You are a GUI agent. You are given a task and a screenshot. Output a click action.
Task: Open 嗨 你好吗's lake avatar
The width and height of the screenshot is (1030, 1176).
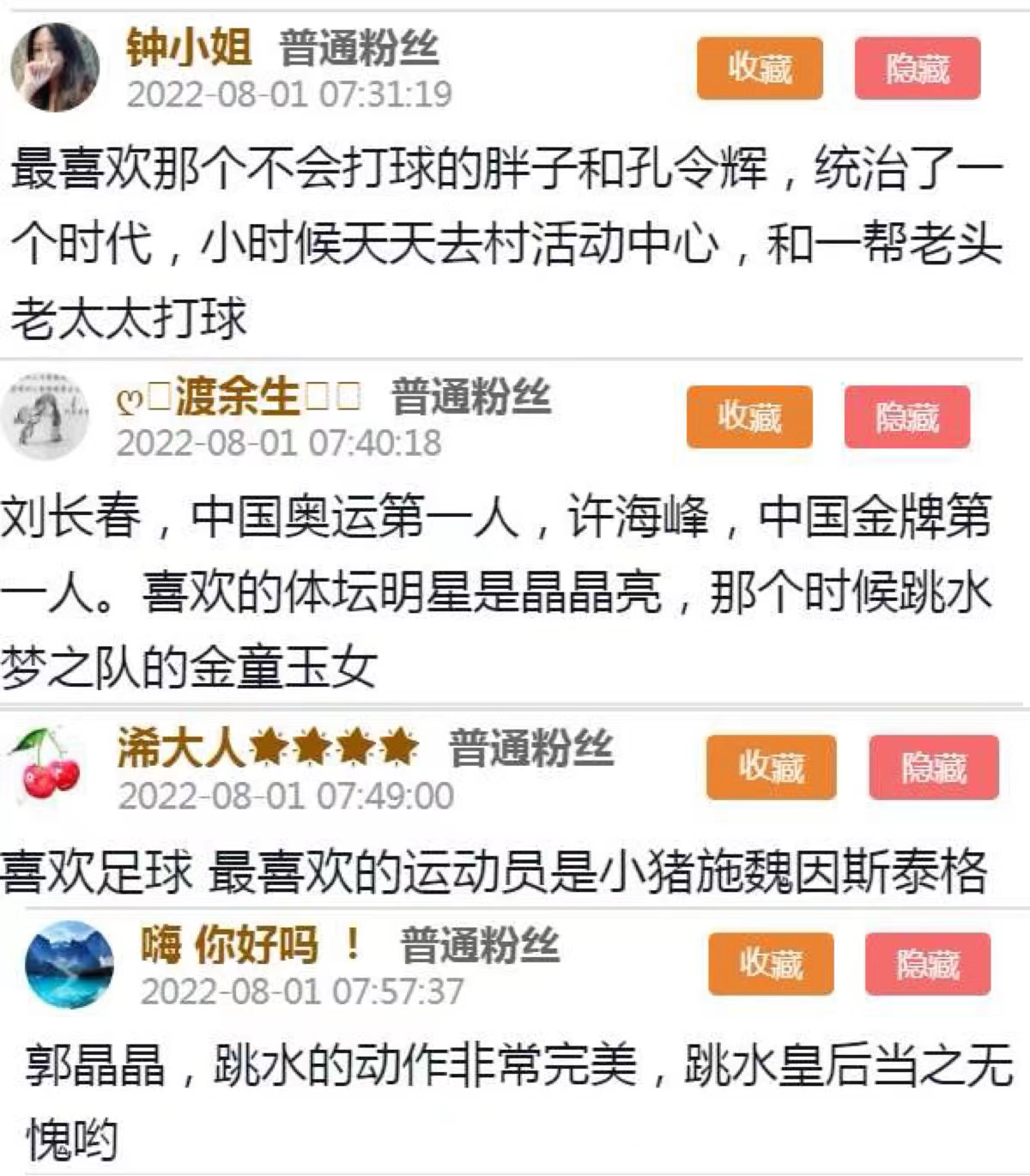point(70,964)
